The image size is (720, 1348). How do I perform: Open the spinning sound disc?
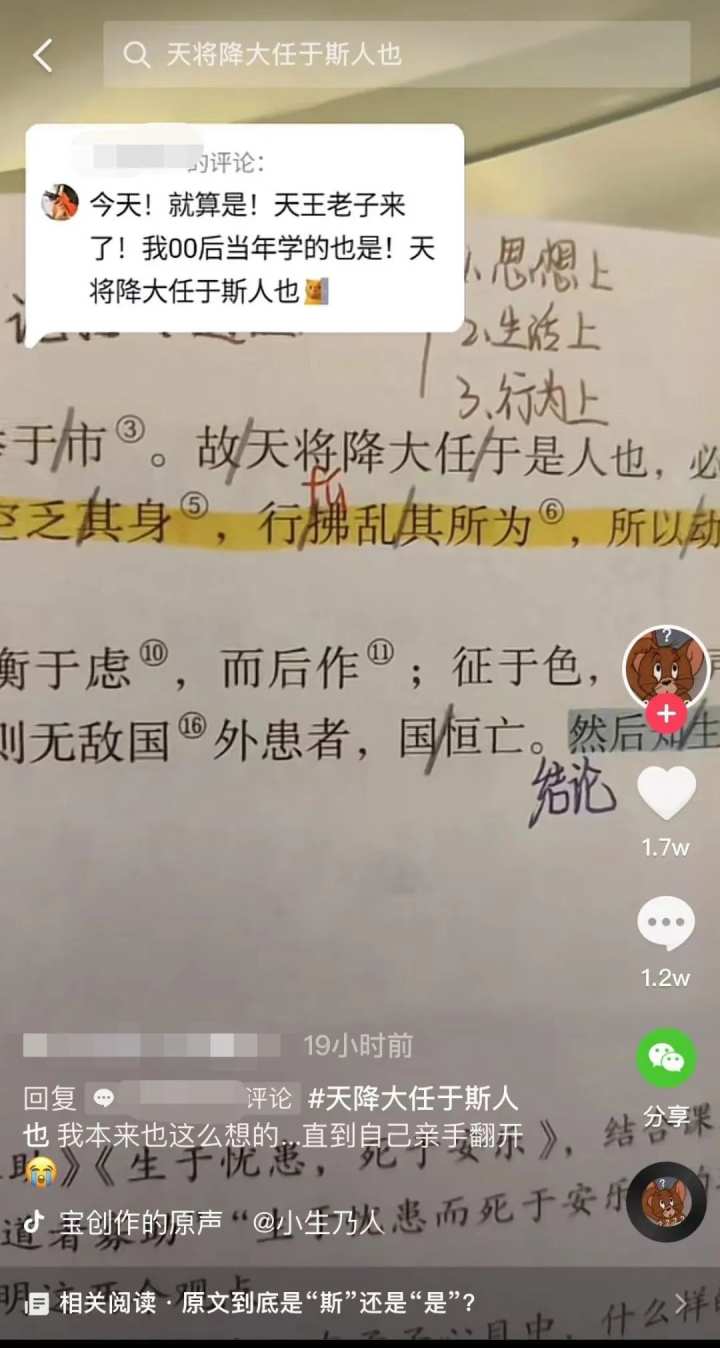coord(666,1202)
